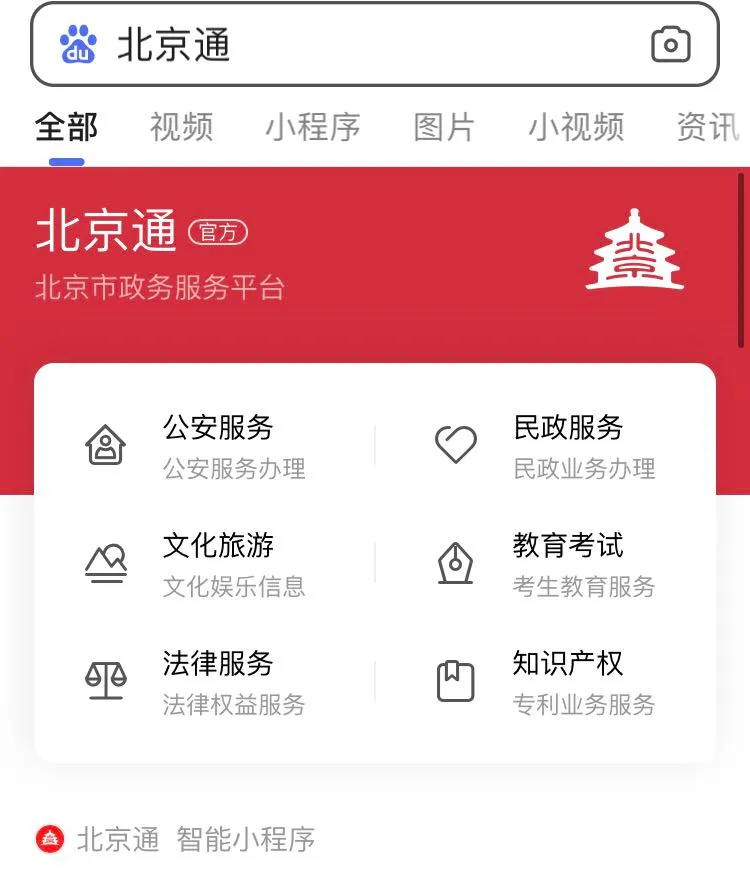Switch to the 小程序 tab
The height and width of the screenshot is (882, 750).
click(315, 127)
